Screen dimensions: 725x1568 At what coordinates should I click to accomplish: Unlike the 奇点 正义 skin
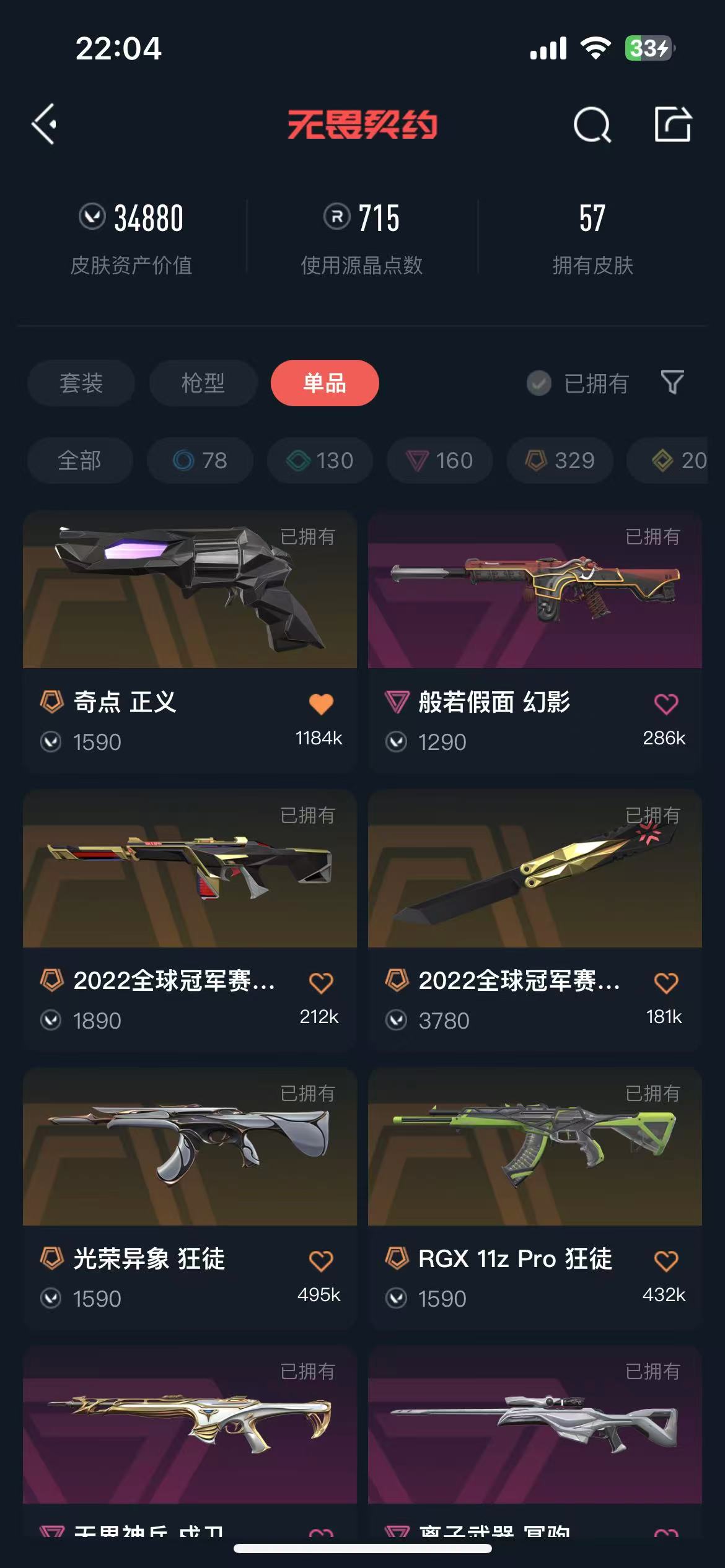tap(321, 703)
